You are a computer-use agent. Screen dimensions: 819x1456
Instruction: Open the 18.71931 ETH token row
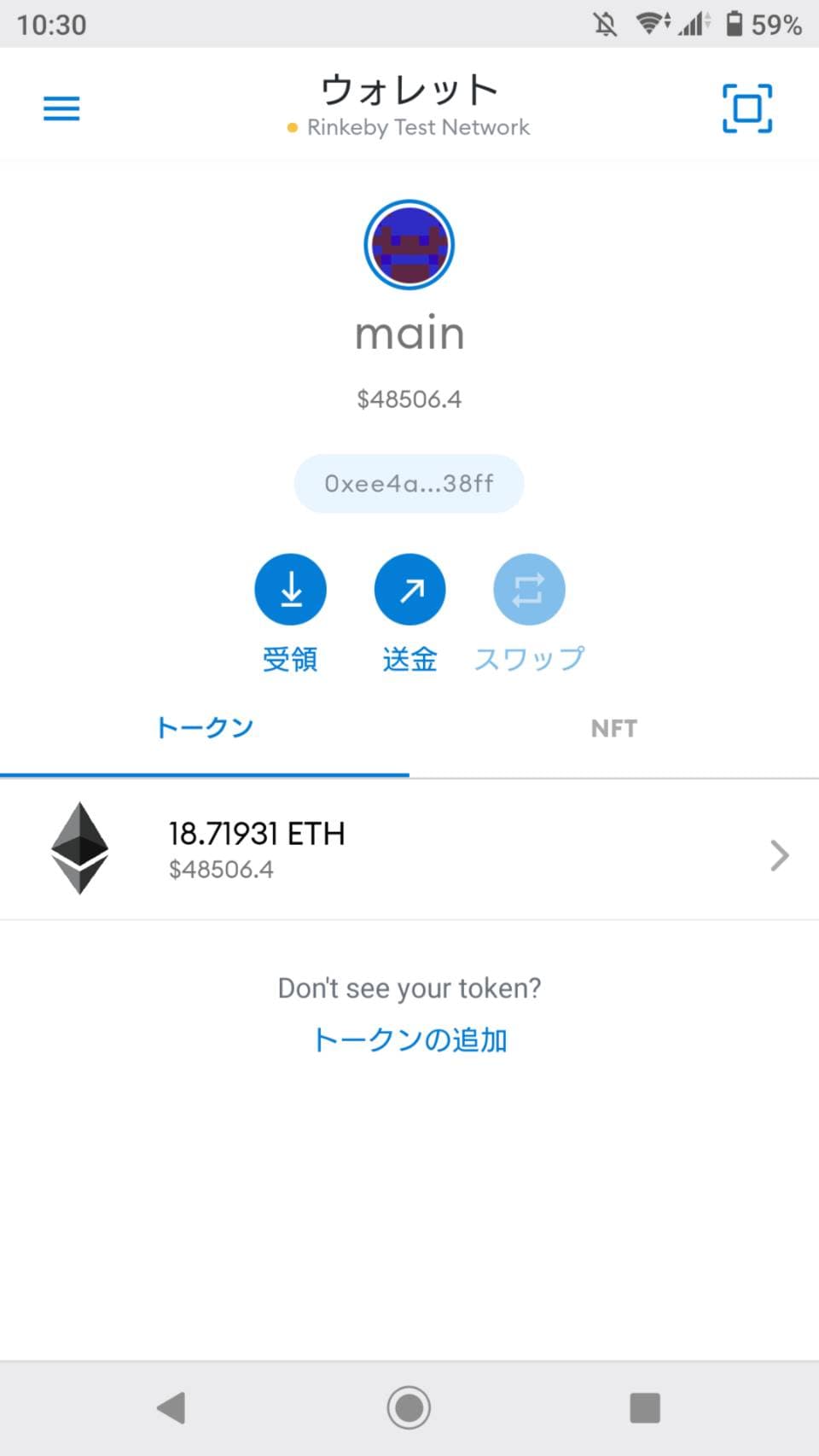pyautogui.click(x=409, y=850)
